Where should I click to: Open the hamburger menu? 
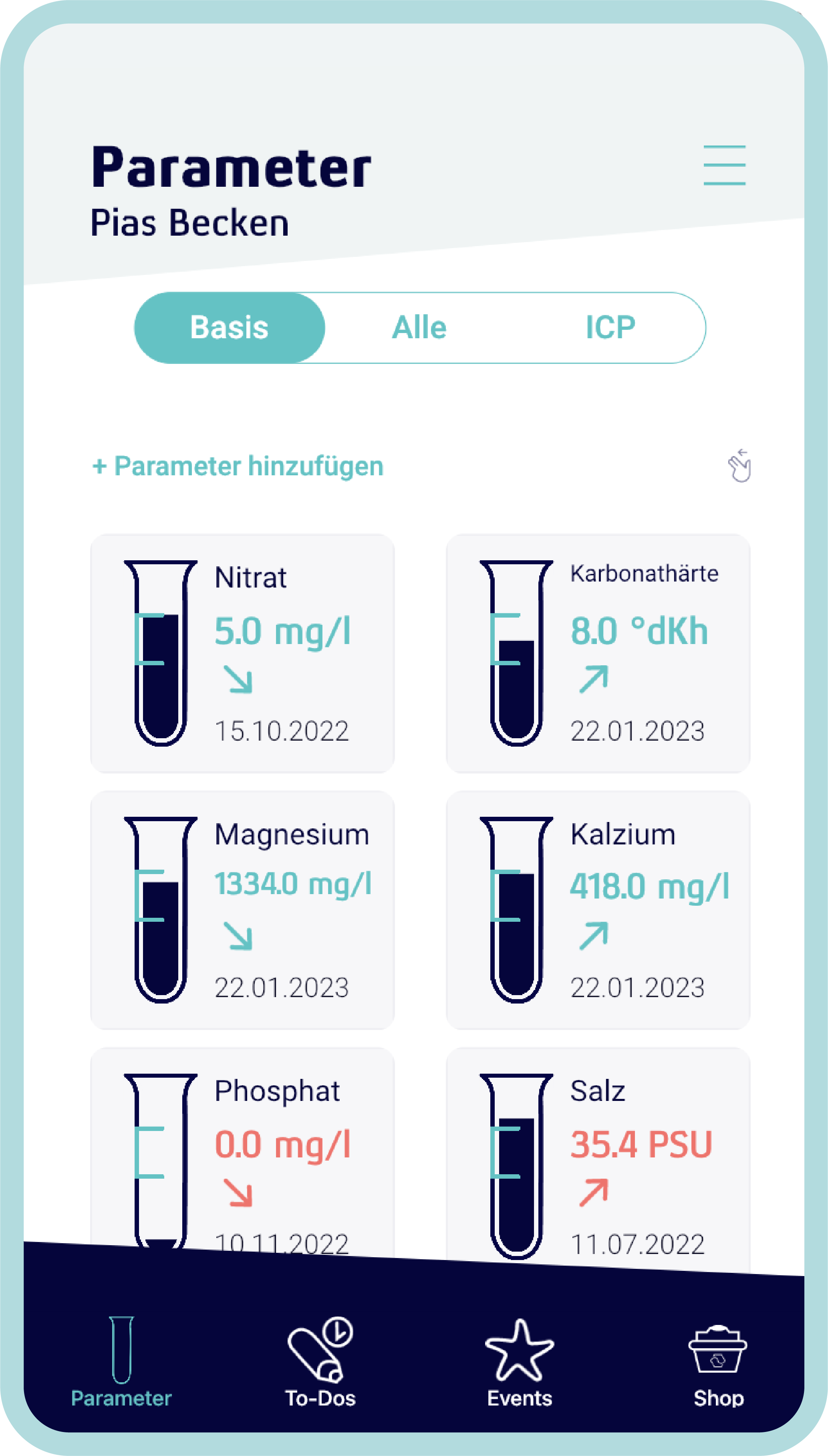724,165
